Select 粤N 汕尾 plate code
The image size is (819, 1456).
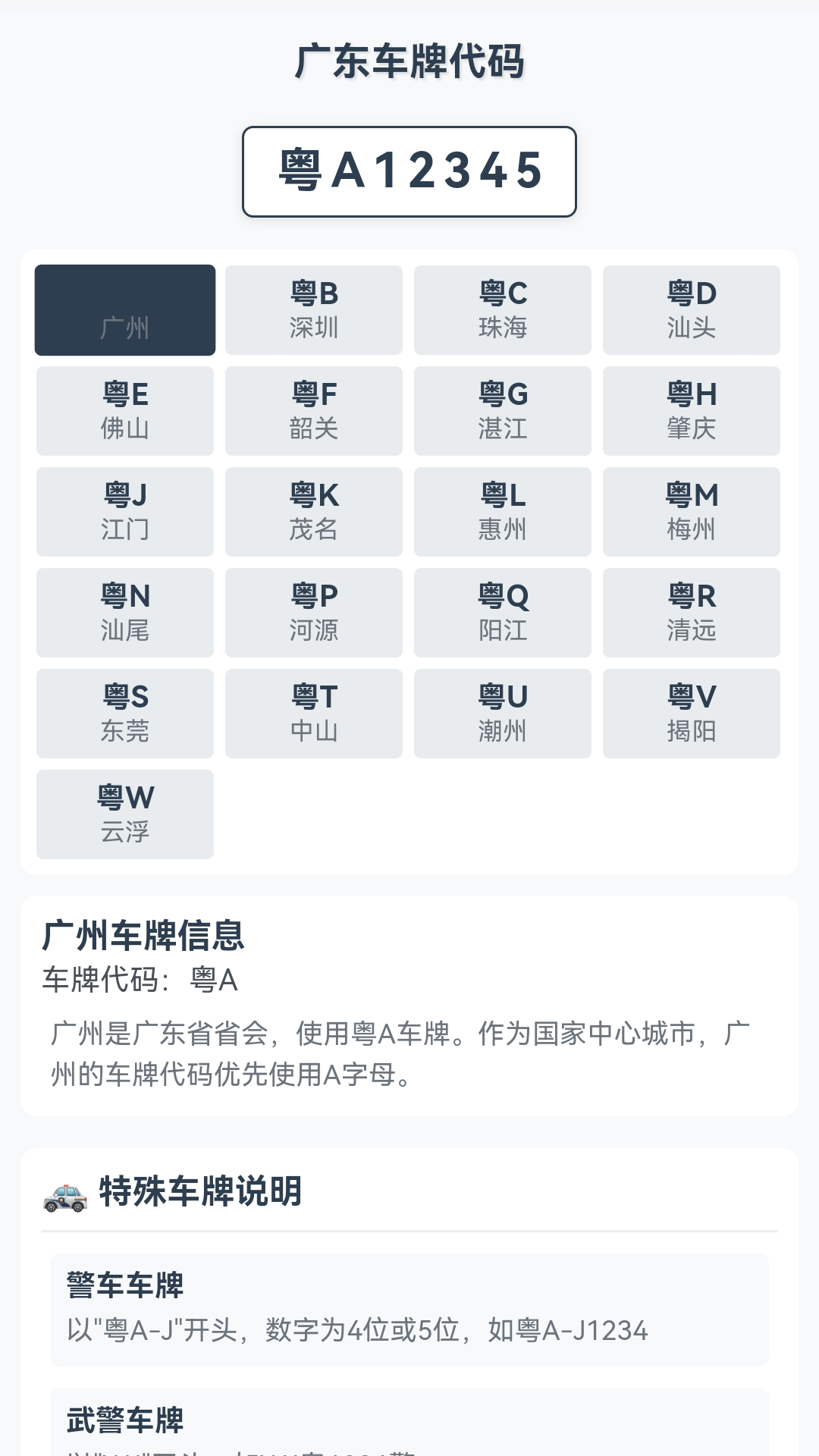click(125, 612)
